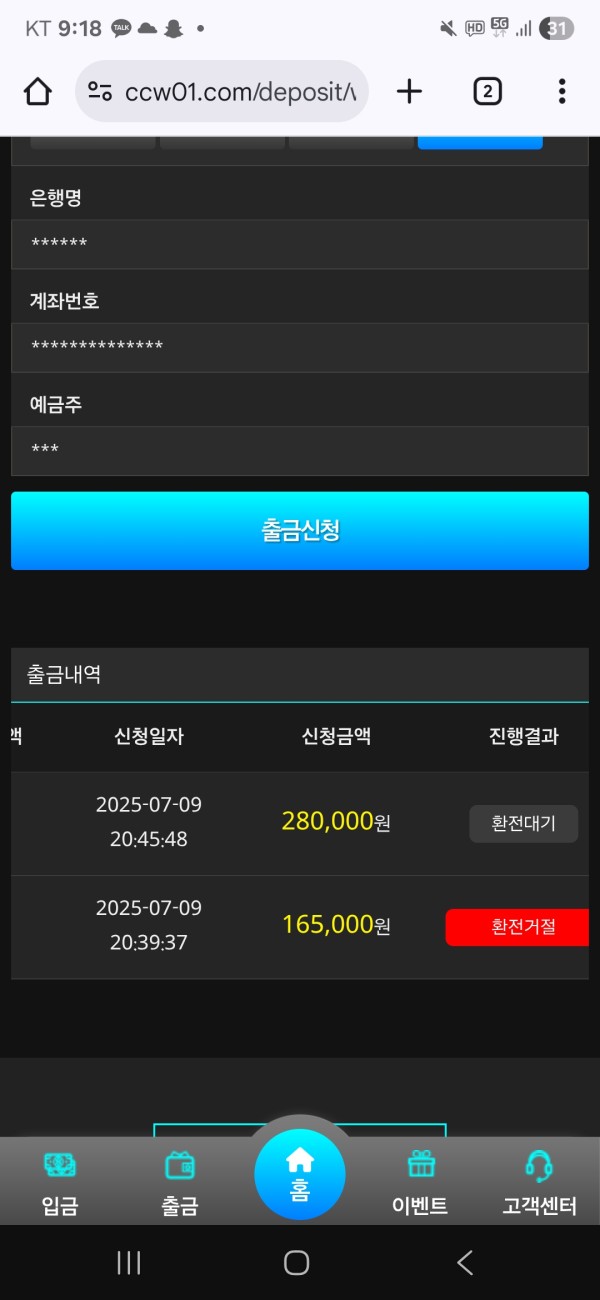Tap the 환전거절 status button
The height and width of the screenshot is (1300, 600).
(x=517, y=927)
